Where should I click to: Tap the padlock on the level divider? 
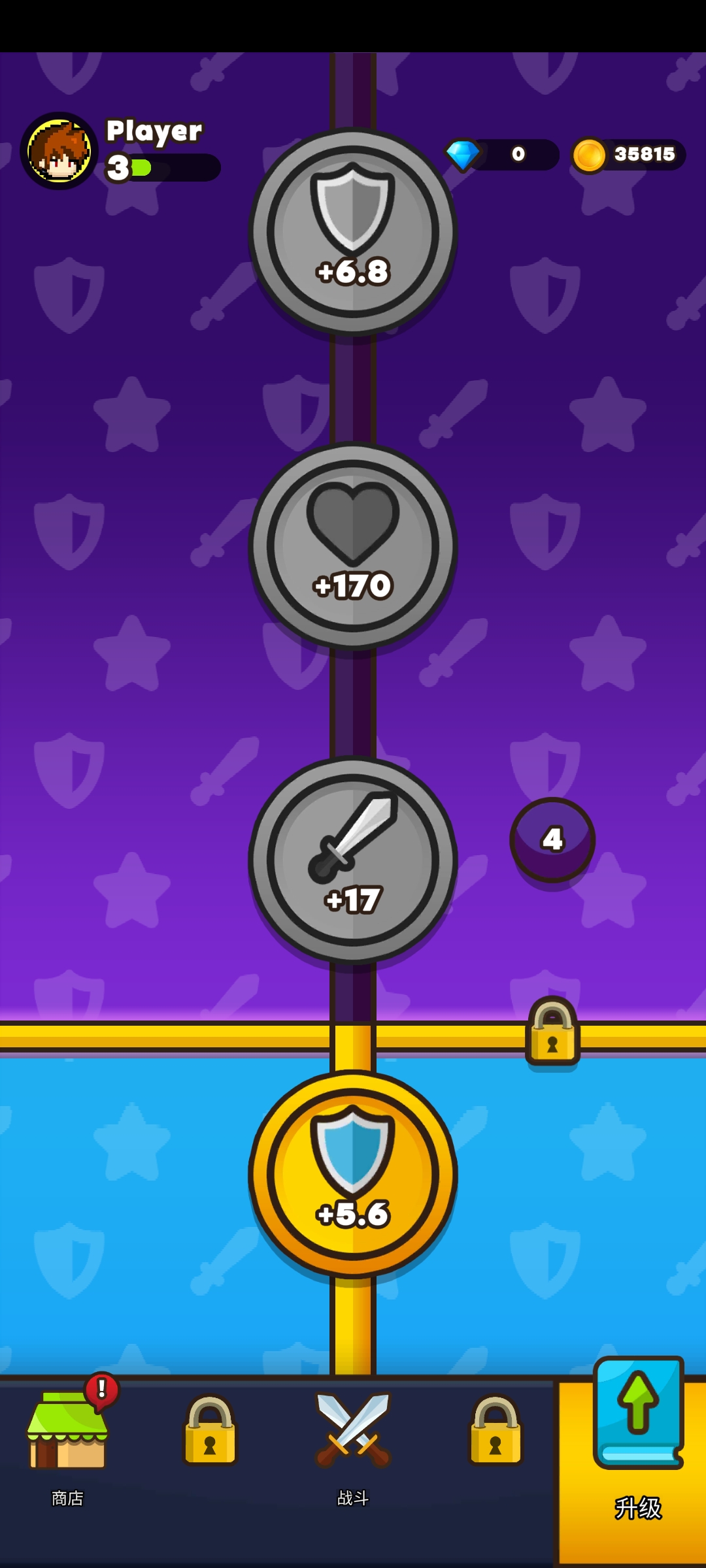point(552,1032)
